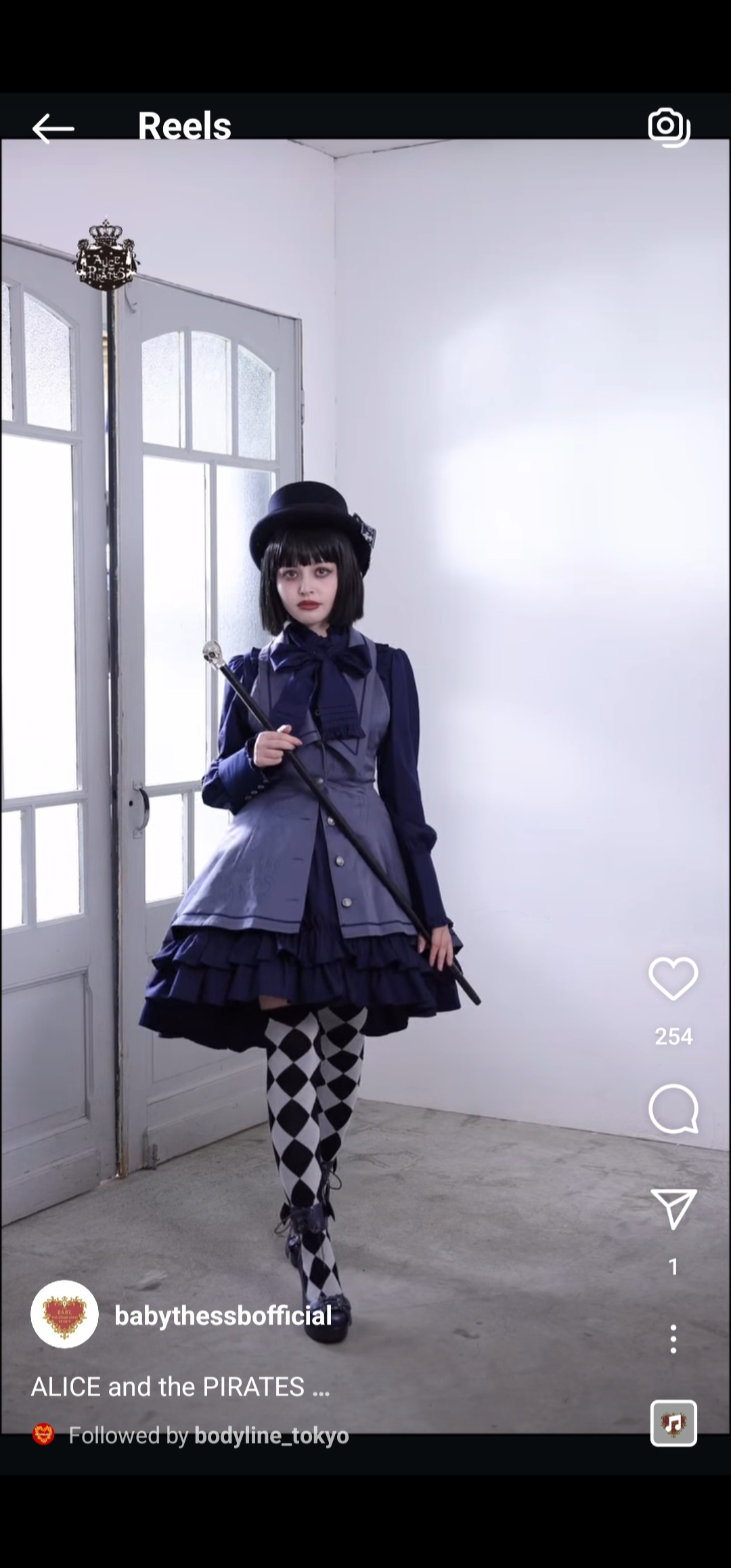Open the comments on this reel
731x1568 pixels.
pyautogui.click(x=673, y=1109)
